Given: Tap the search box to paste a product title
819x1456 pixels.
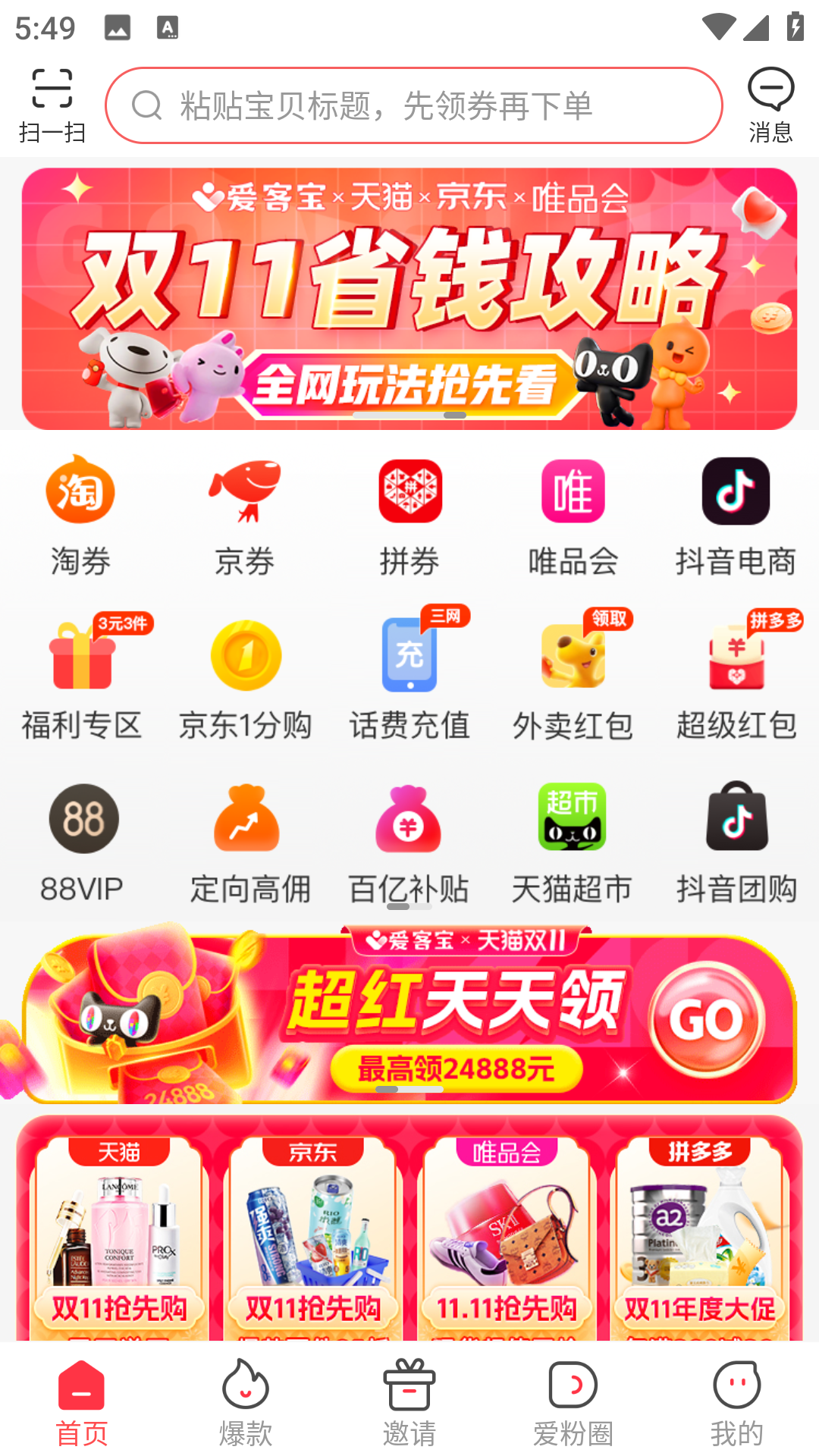Looking at the screenshot, I should [413, 105].
